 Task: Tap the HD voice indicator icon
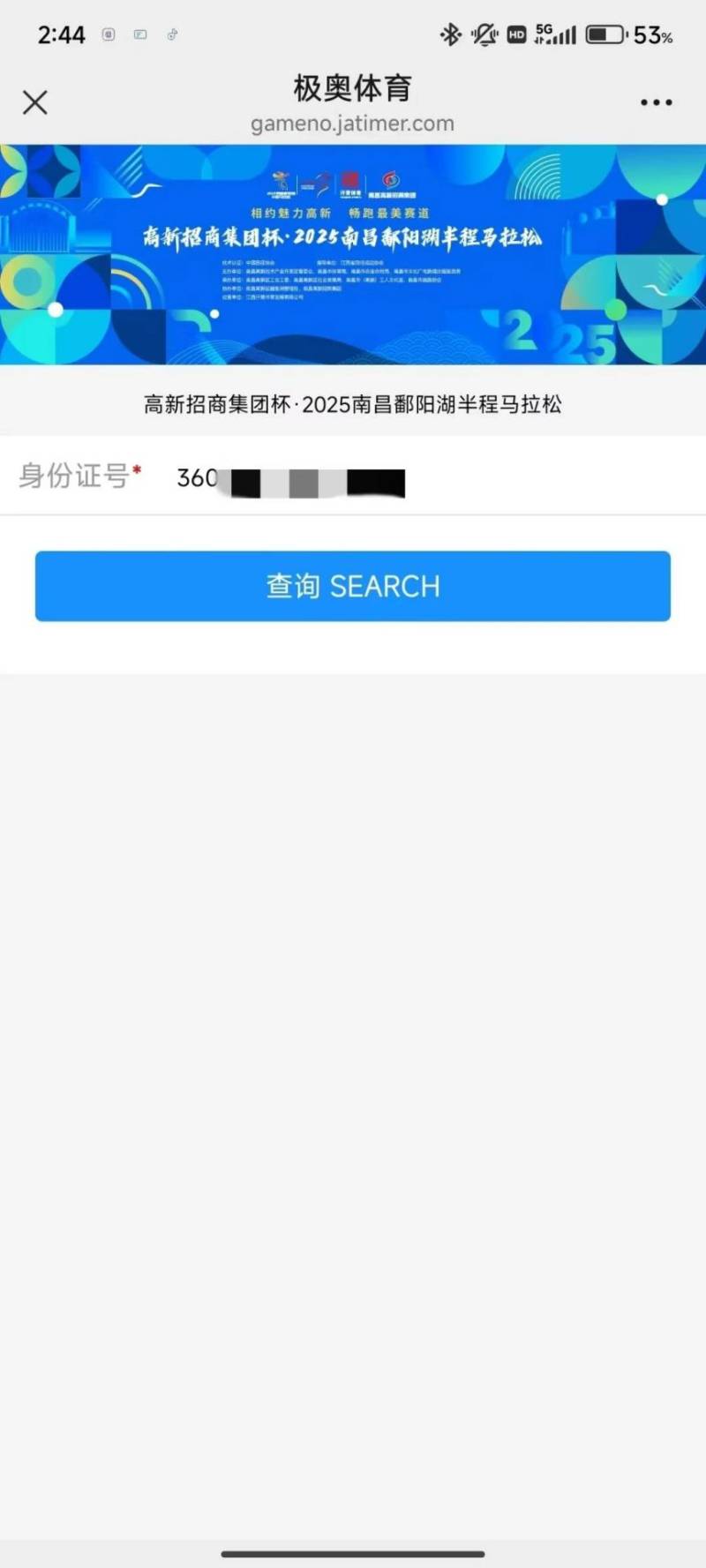516,35
